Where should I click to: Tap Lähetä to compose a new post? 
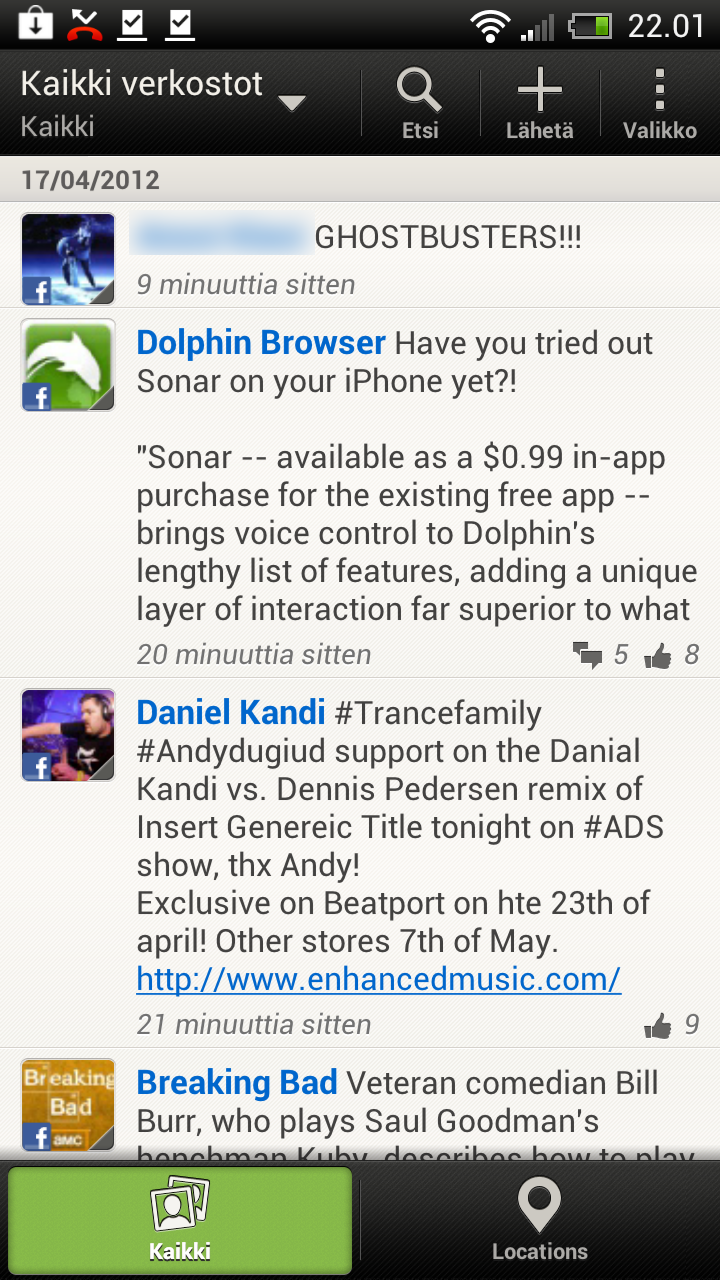(x=539, y=103)
